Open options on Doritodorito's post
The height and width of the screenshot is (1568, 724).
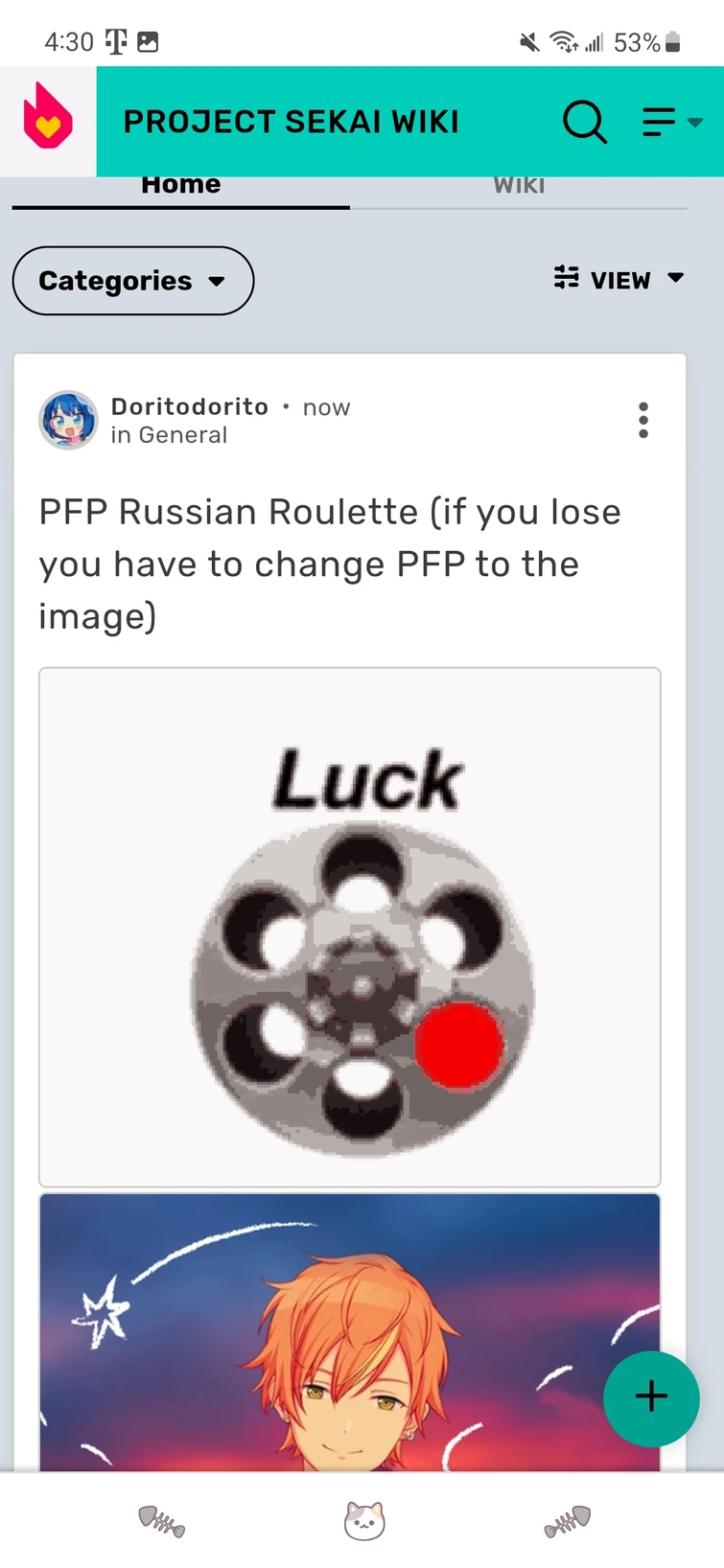point(643,420)
